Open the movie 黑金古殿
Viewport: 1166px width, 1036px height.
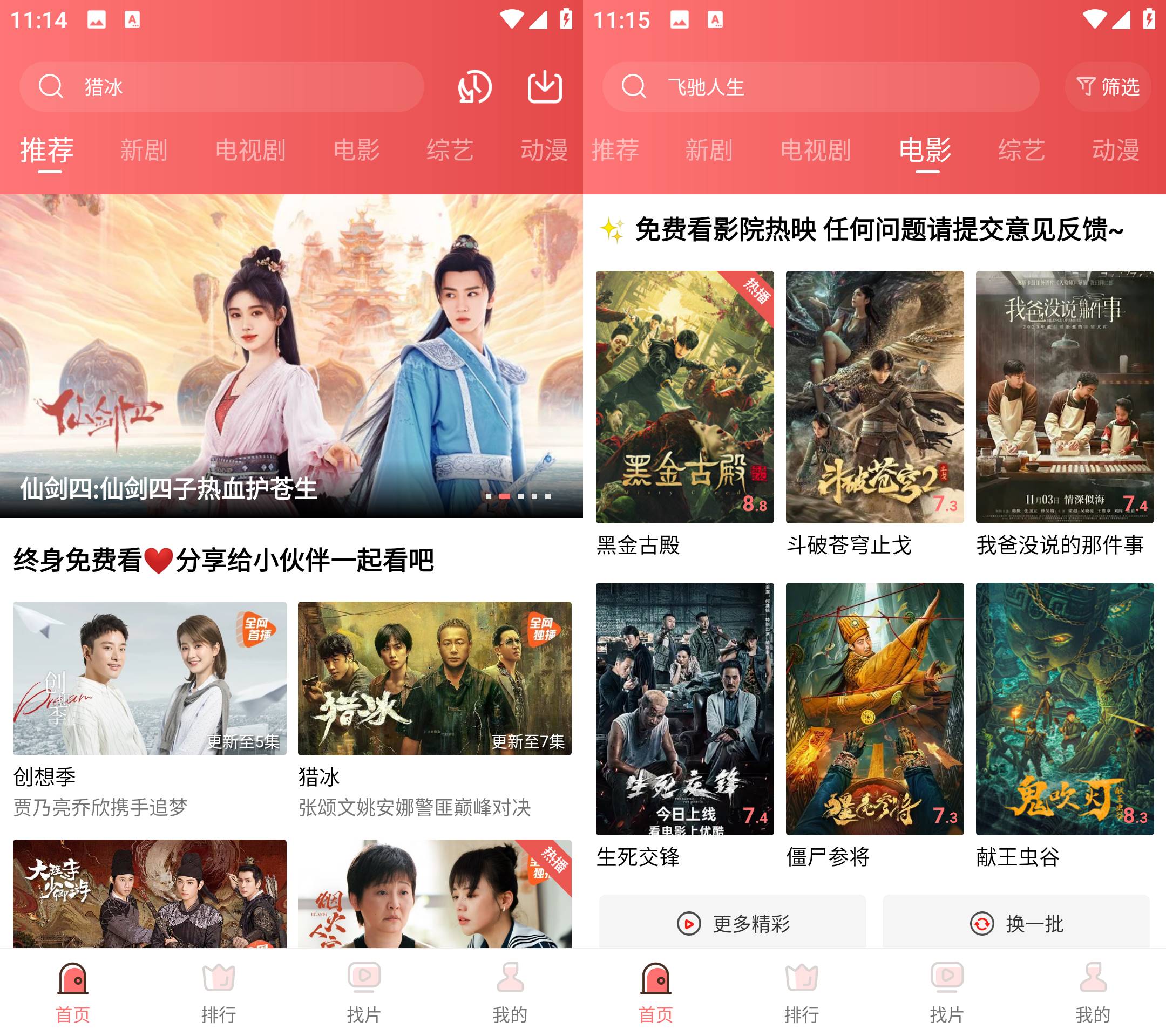[x=684, y=397]
